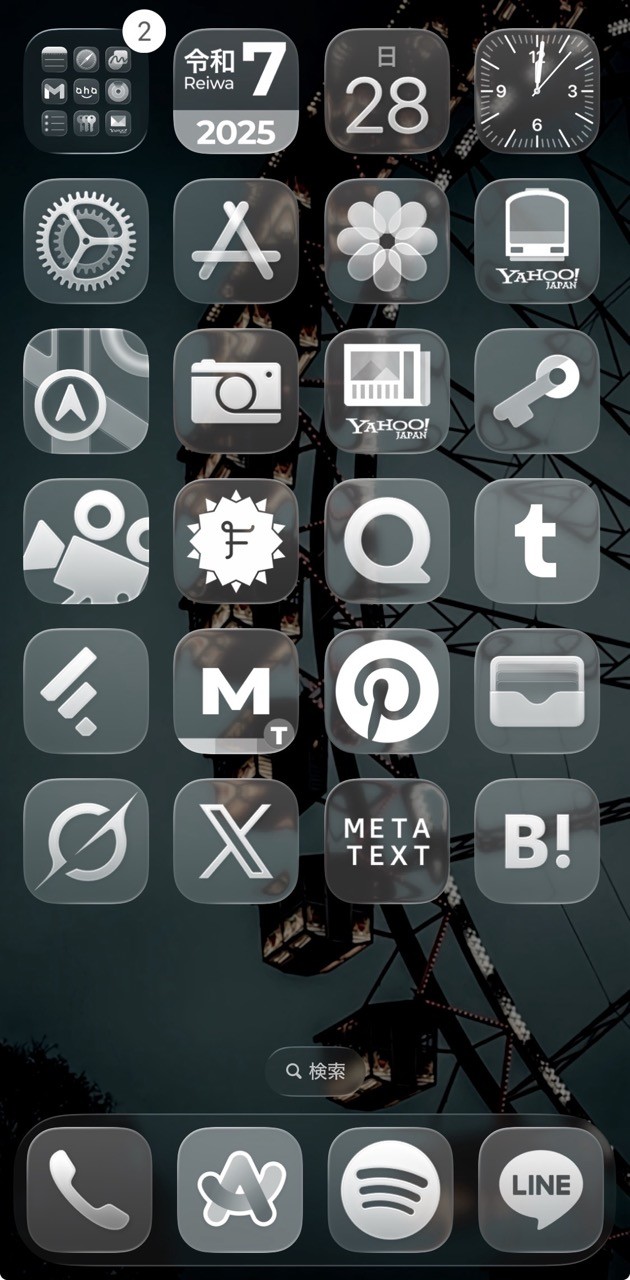
Task: Open the Feedly app
Action: coord(86,691)
